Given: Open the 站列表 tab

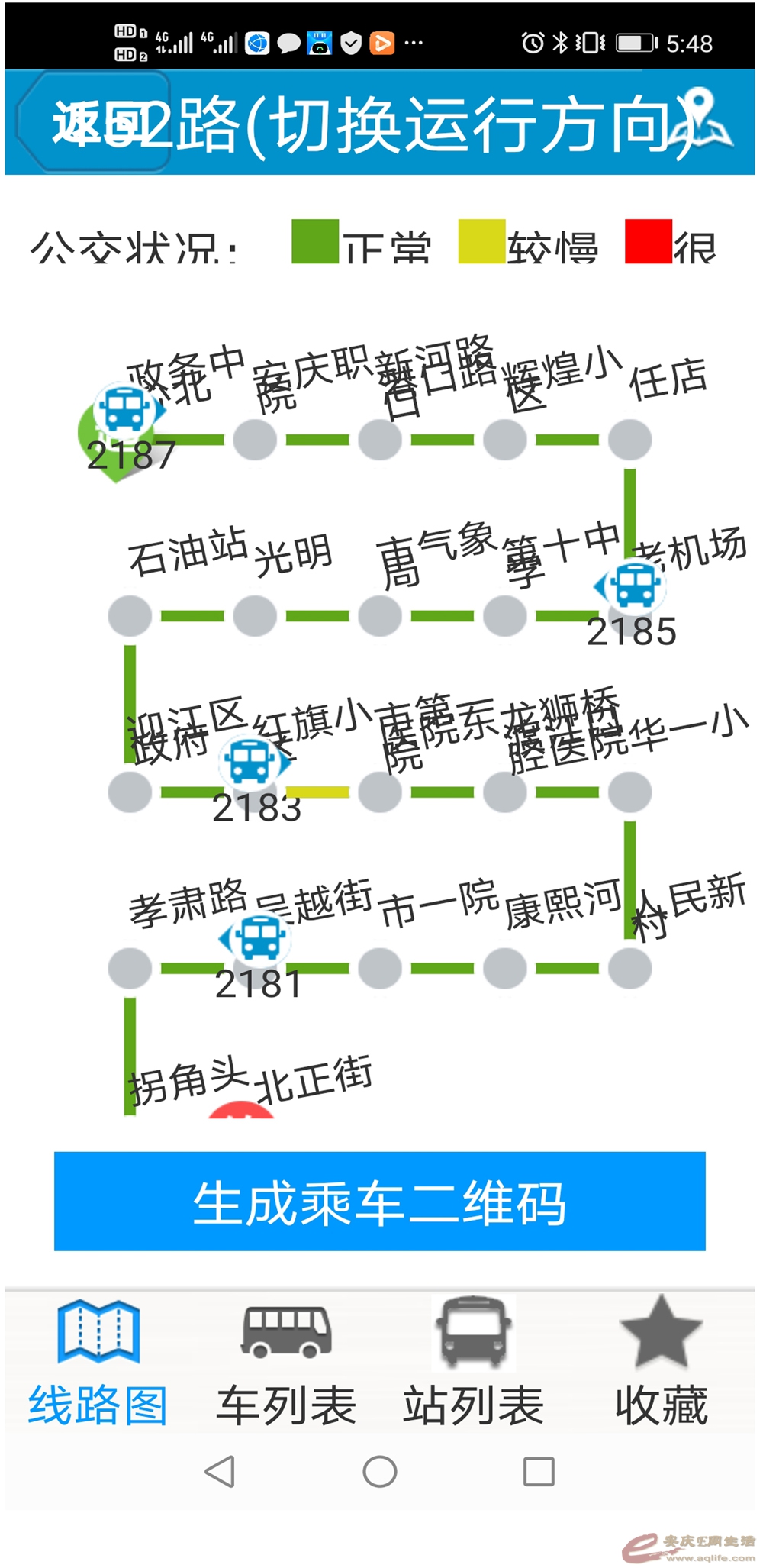Looking at the screenshot, I should pyautogui.click(x=473, y=1362).
